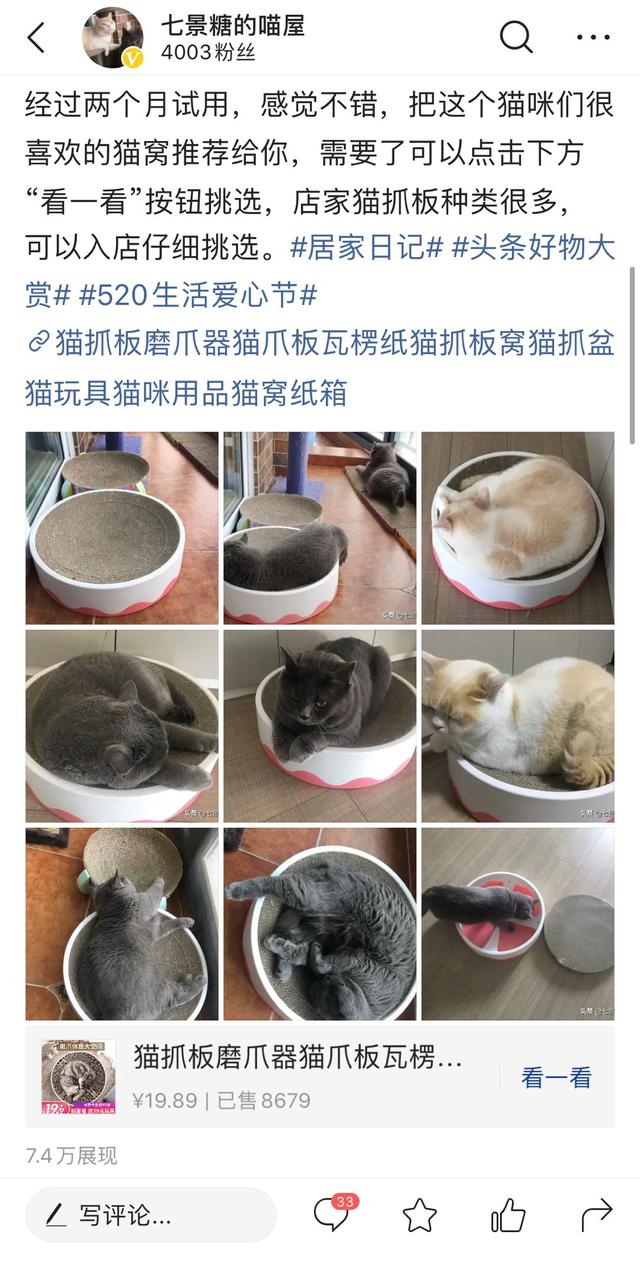View photo of empty round scratcher bed

coord(121,528)
